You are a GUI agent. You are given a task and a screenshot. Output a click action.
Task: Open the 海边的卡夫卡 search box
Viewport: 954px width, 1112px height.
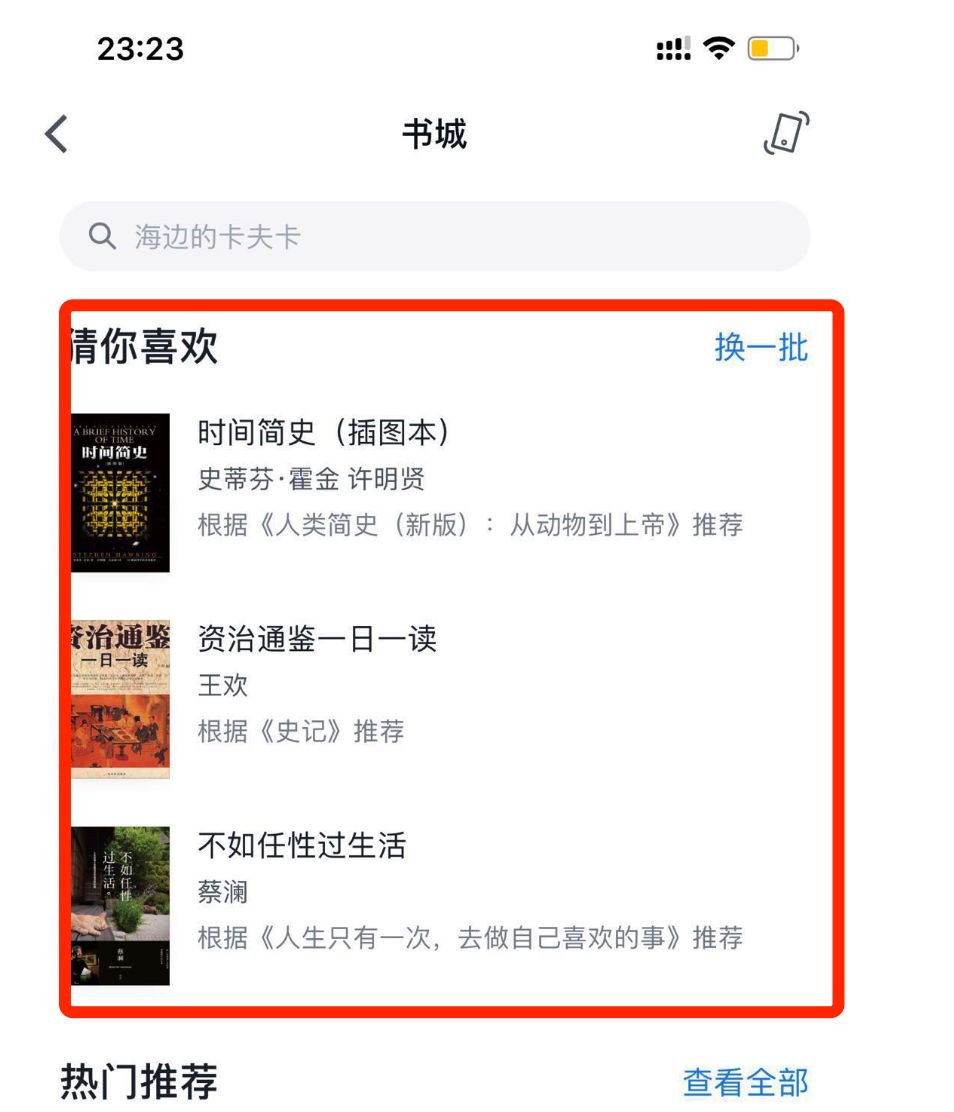[x=434, y=237]
